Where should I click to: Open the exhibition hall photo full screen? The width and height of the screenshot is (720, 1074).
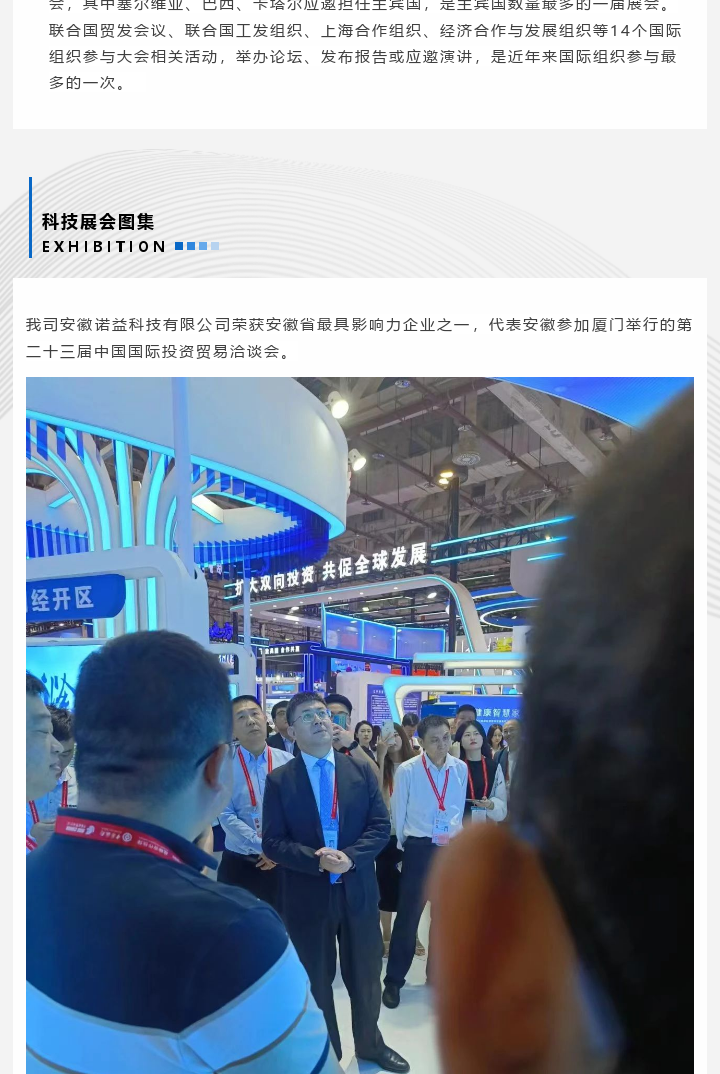[360, 724]
